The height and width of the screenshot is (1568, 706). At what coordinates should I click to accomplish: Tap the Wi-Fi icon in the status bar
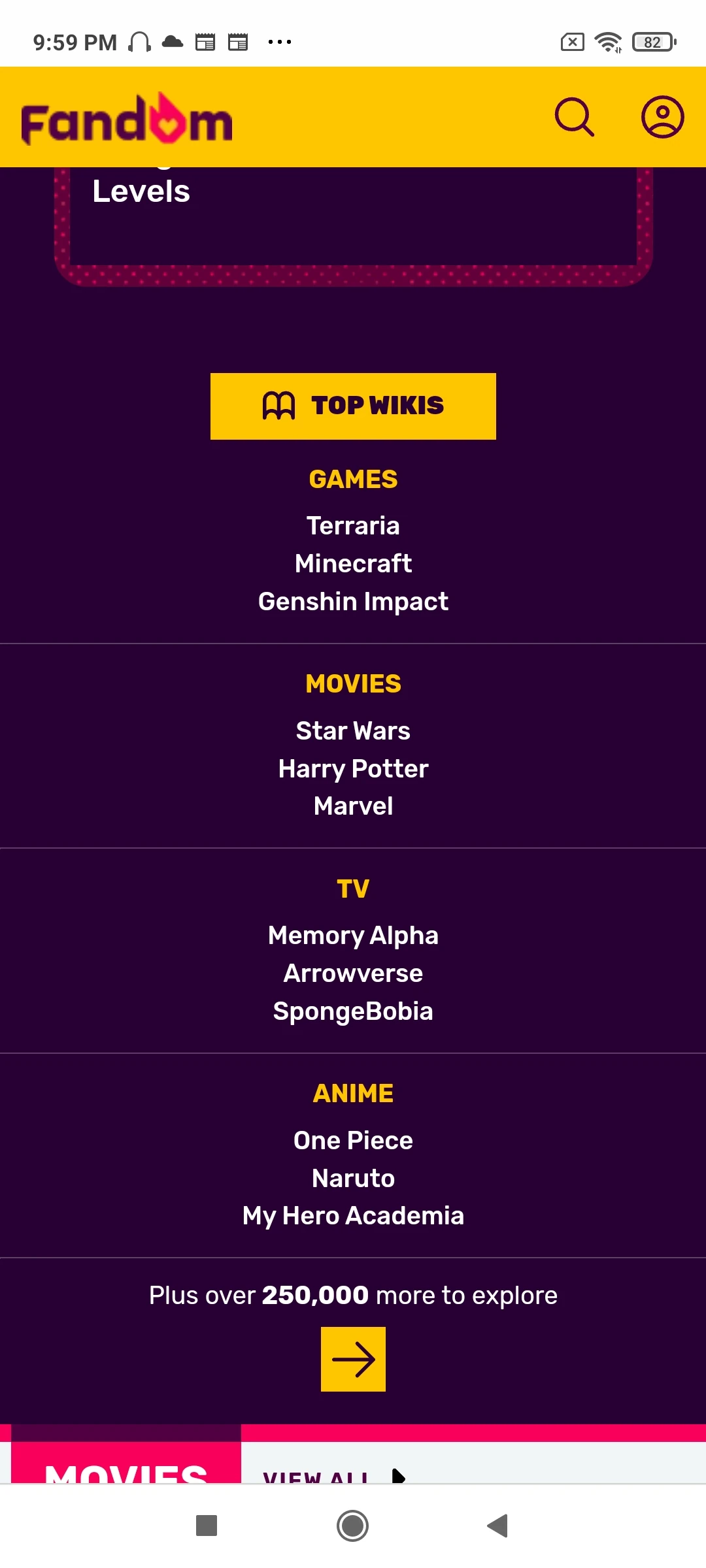pos(607,41)
